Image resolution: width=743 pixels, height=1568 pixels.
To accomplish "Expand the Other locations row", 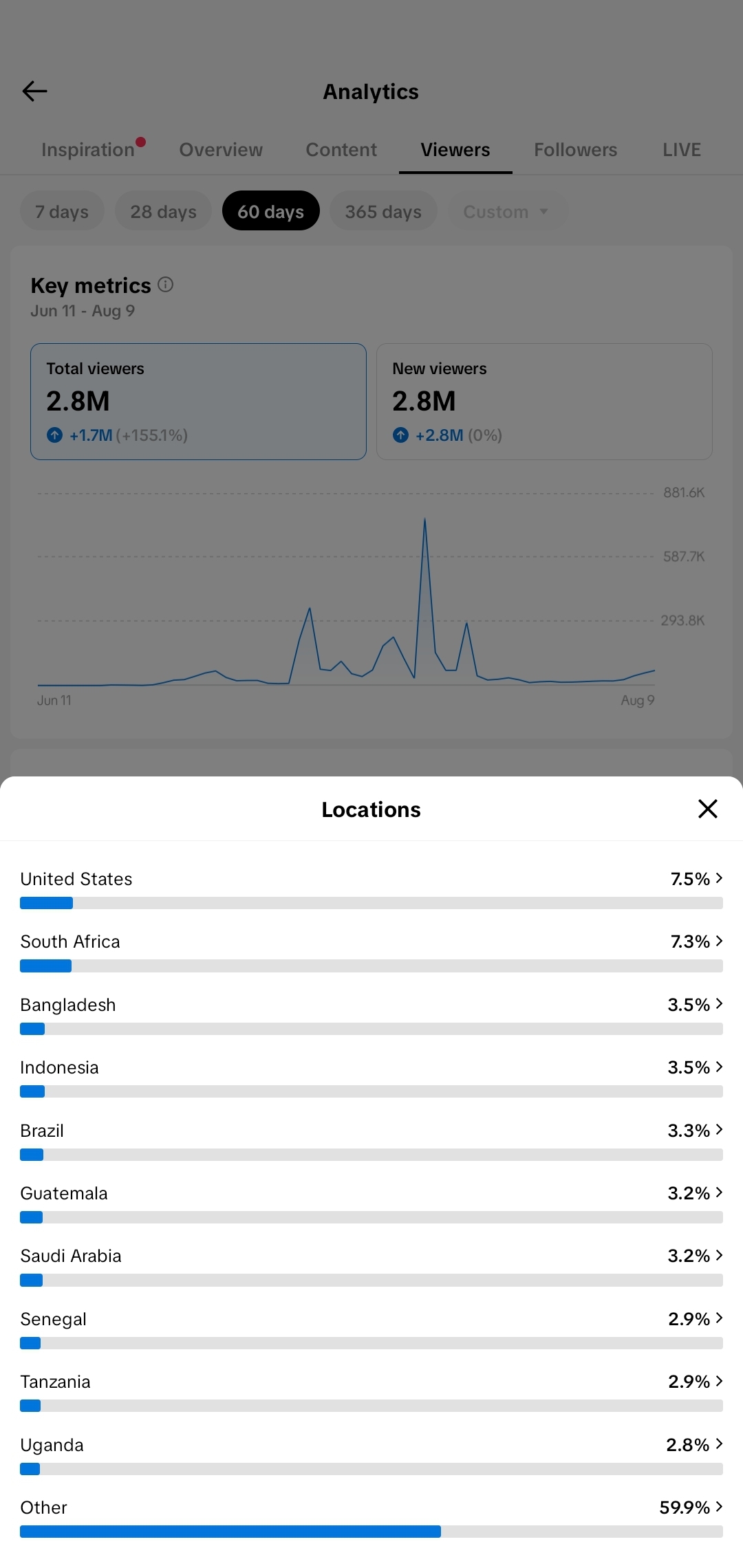I will (x=371, y=1517).
